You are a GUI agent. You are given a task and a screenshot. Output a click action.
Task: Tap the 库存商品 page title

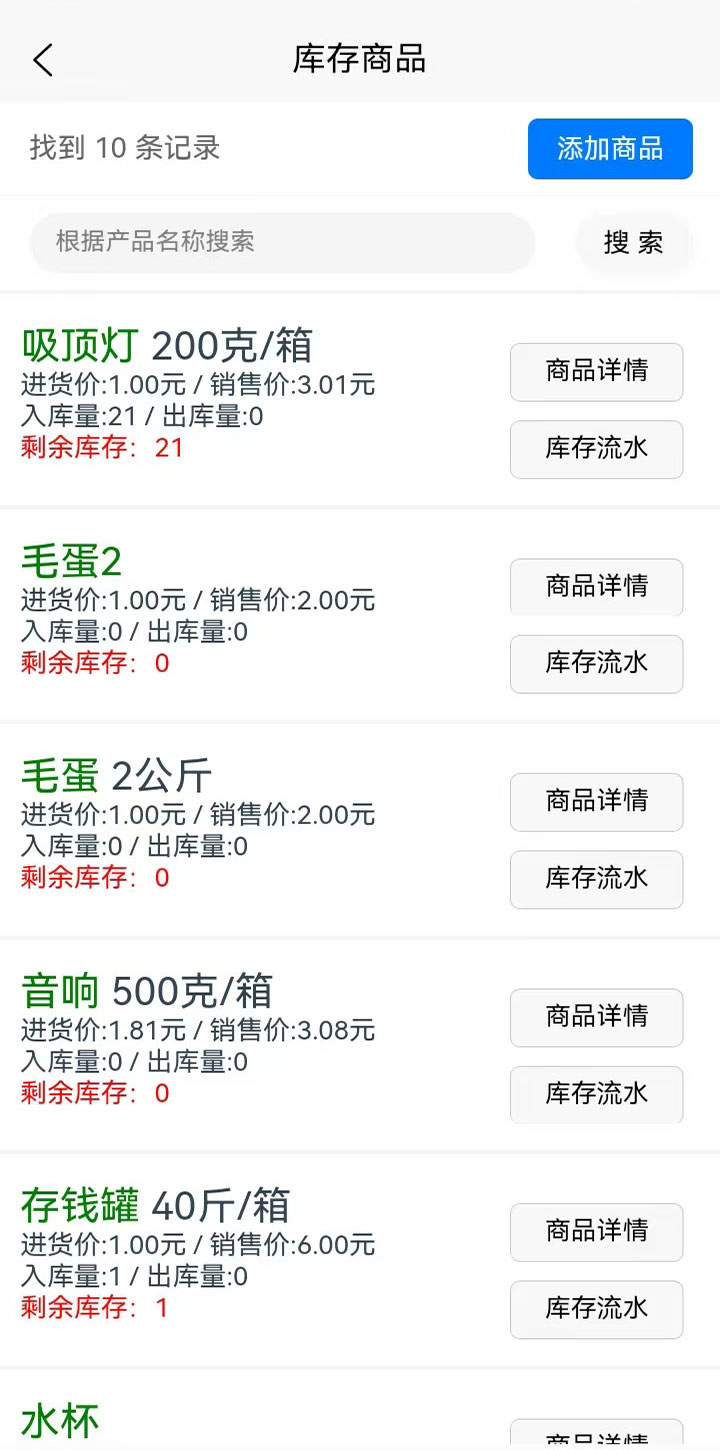click(359, 59)
